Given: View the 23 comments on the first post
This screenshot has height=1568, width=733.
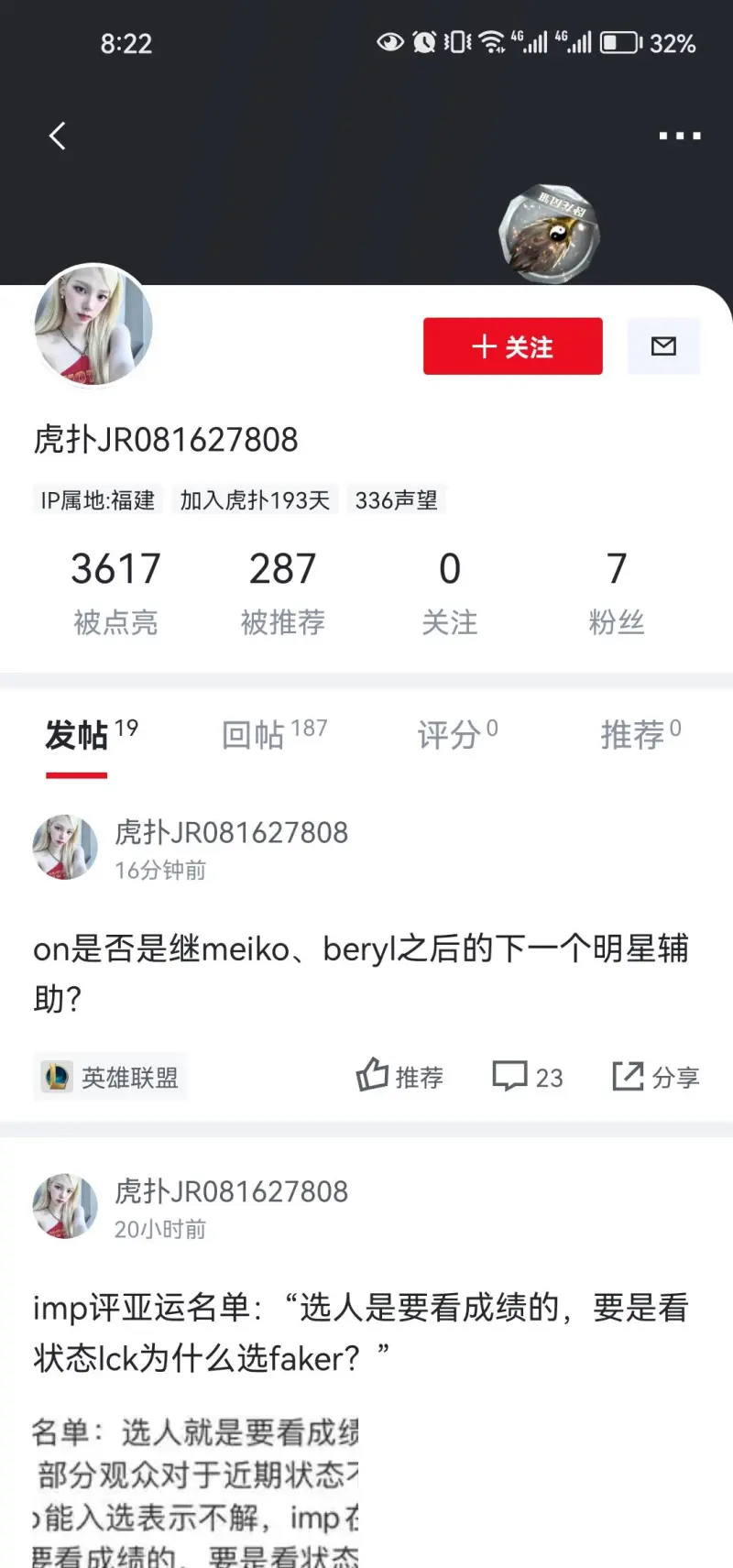Looking at the screenshot, I should pyautogui.click(x=528, y=1077).
